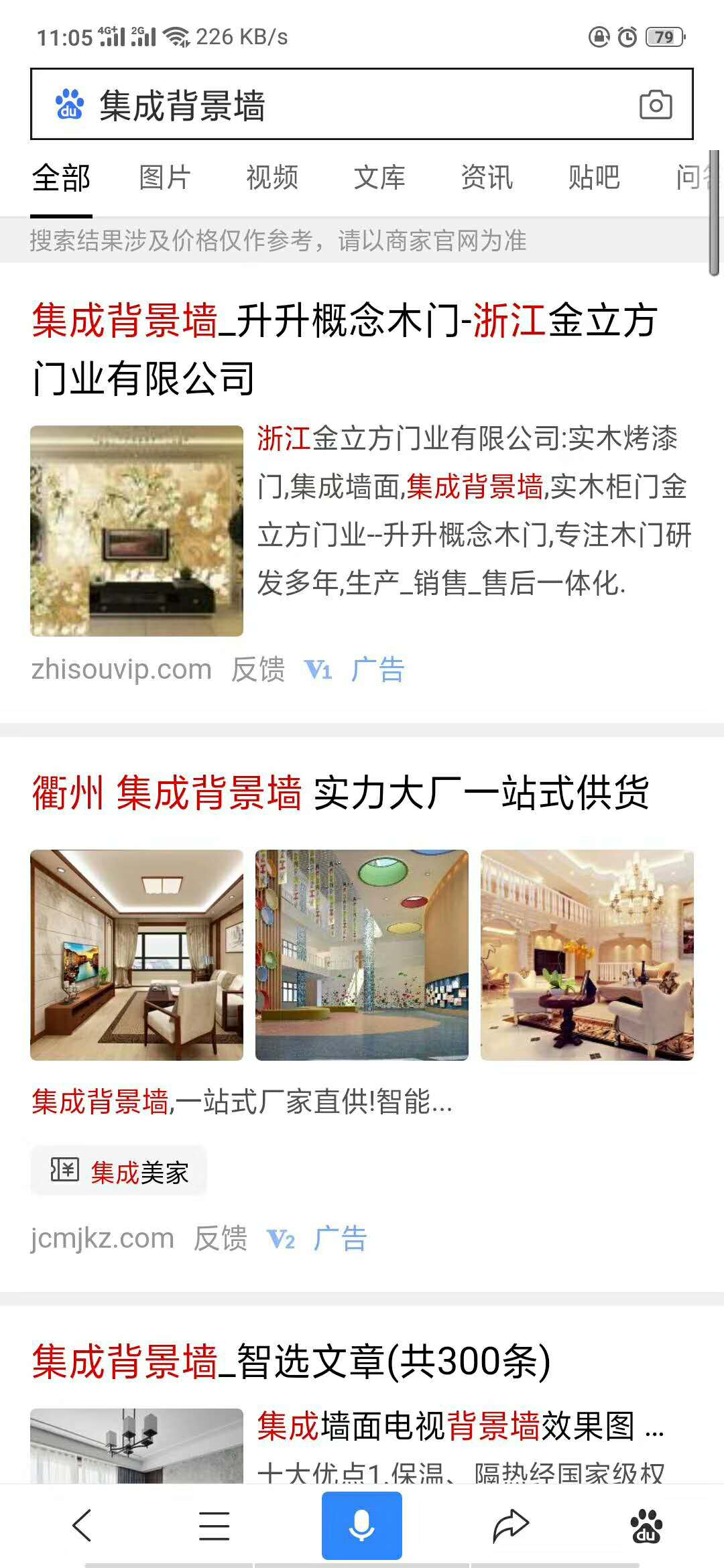Screen dimensions: 724x1568
Task: Switch to the 视频 tab
Action: click(x=272, y=178)
